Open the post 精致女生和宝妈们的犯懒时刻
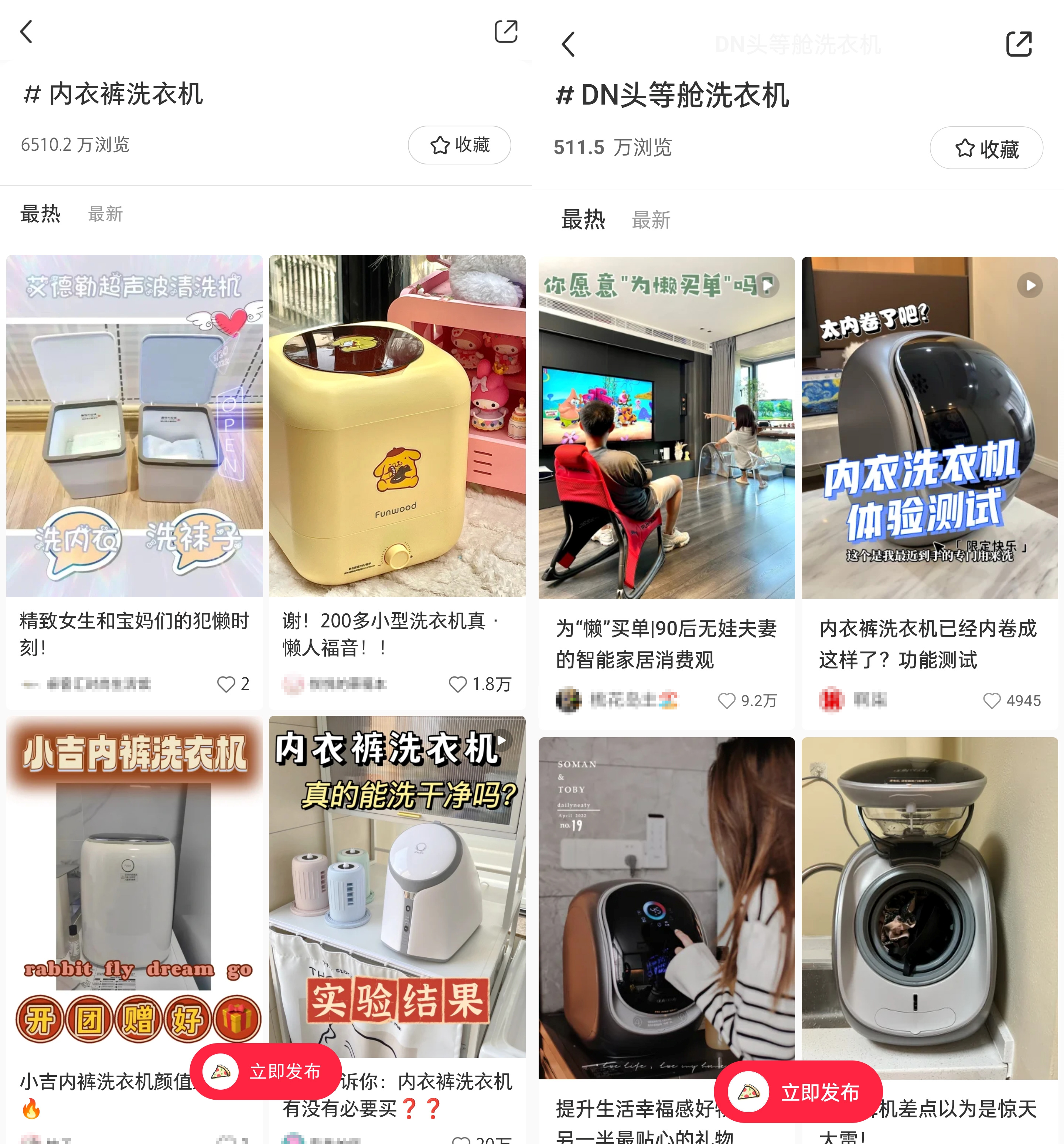The image size is (1064, 1144). [134, 426]
